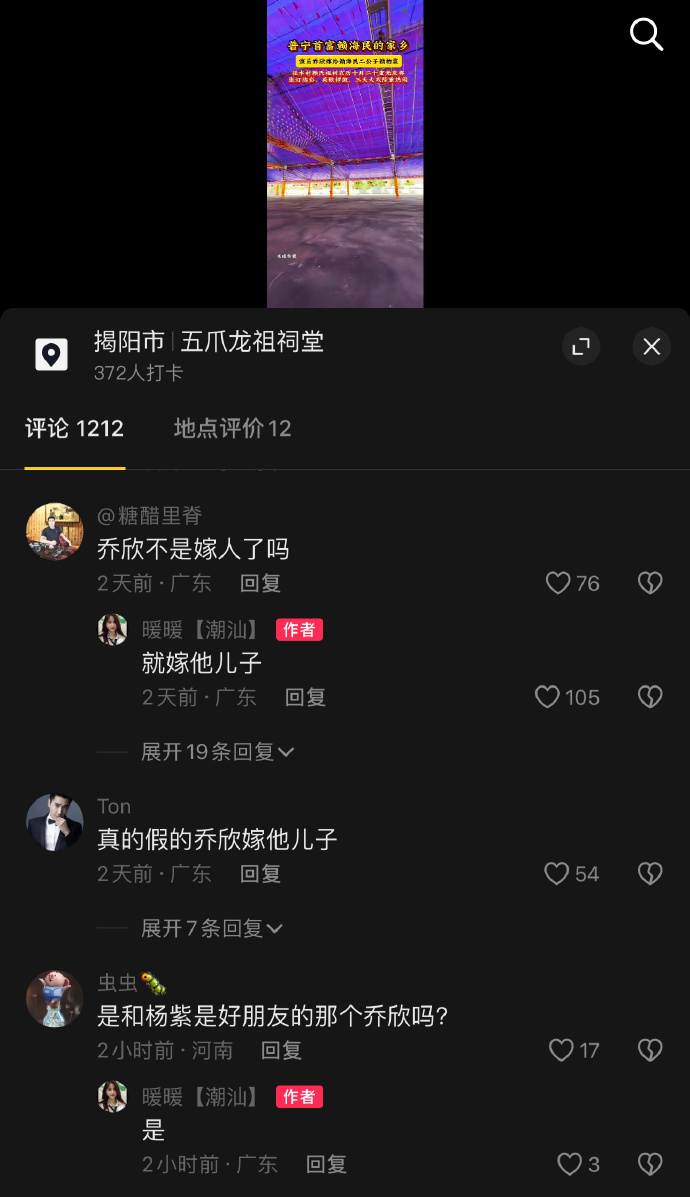Reply to 糖醋里脊's comment

(x=260, y=583)
